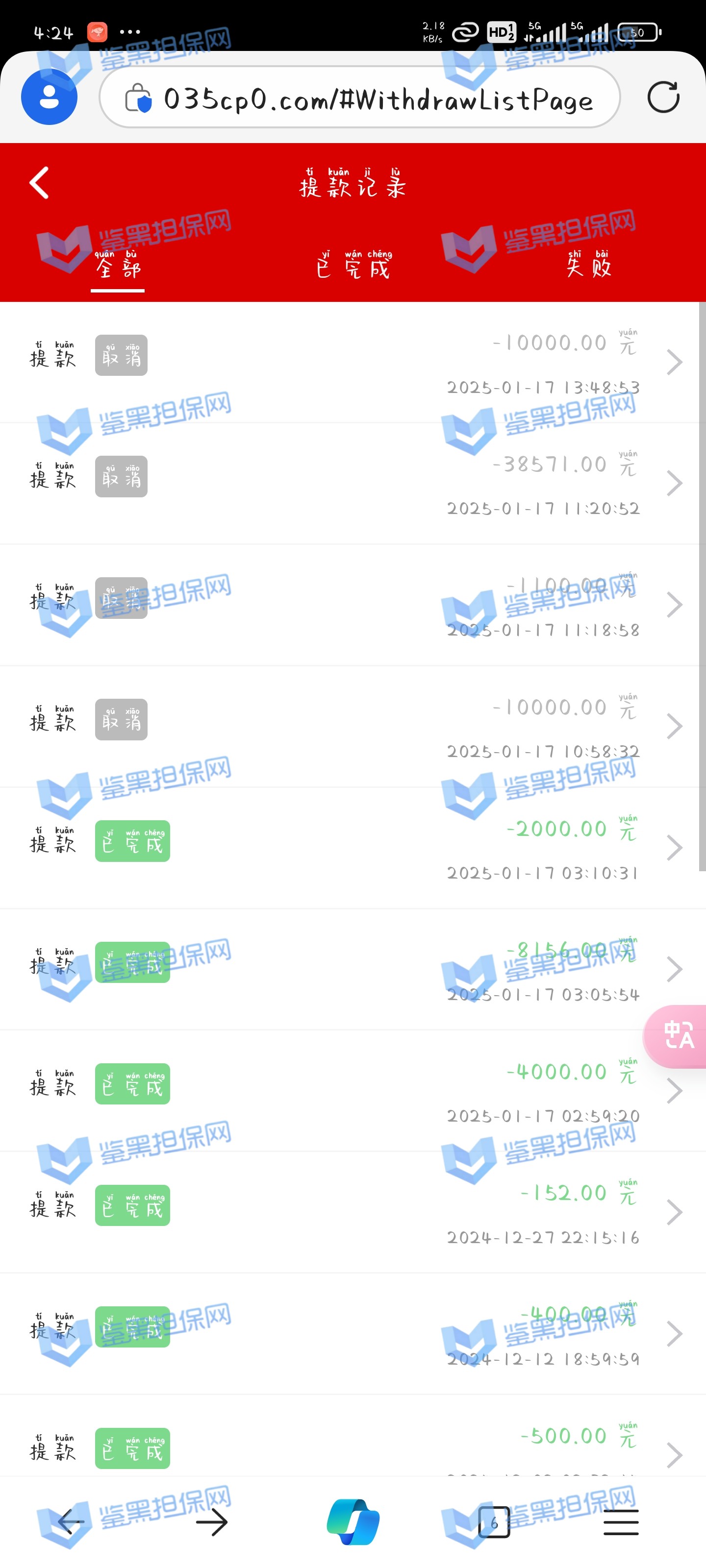Open the browser tabs switcher
The image size is (706, 1568).
[493, 1522]
